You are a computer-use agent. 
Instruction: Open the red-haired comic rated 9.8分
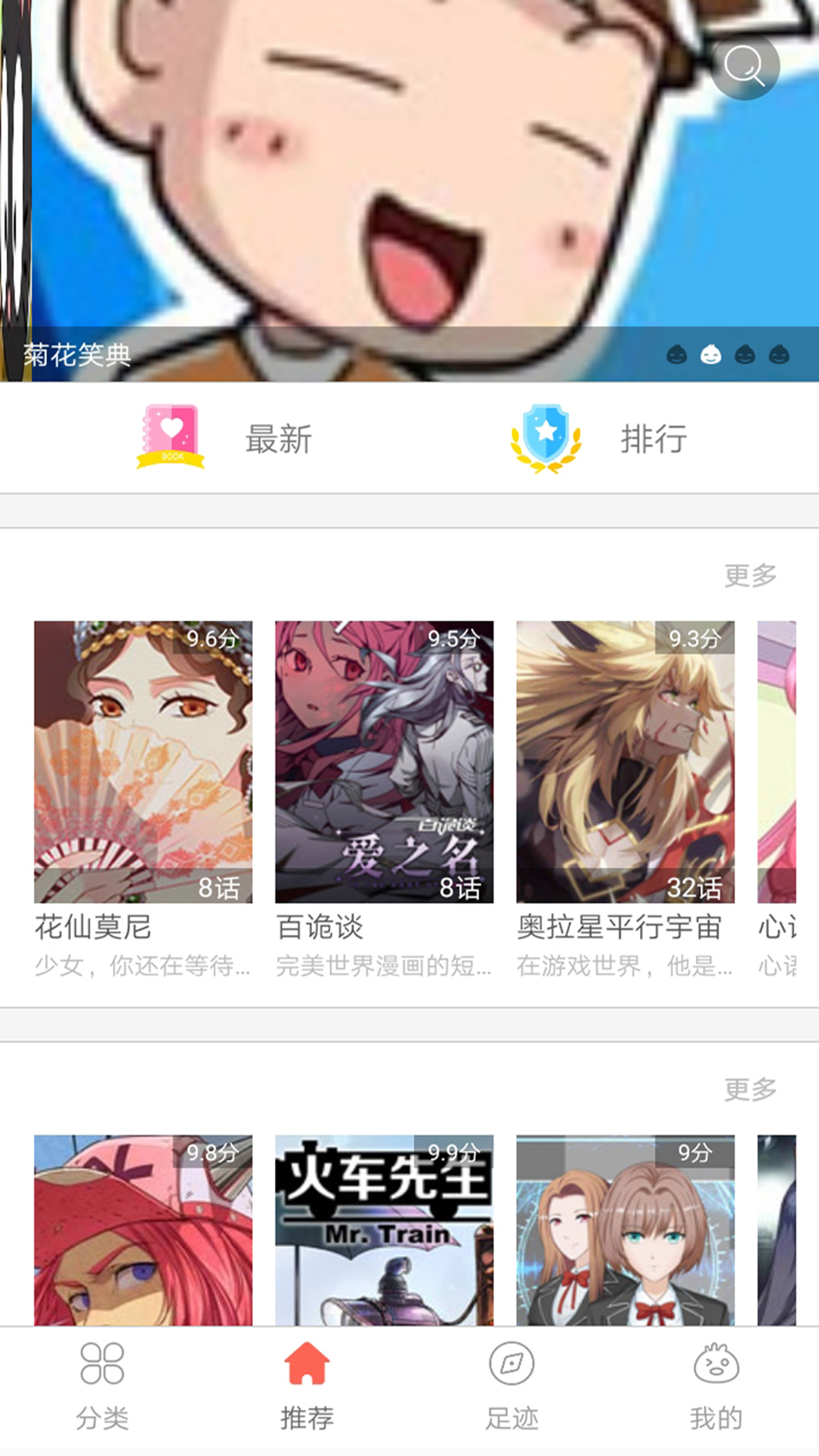point(143,1228)
